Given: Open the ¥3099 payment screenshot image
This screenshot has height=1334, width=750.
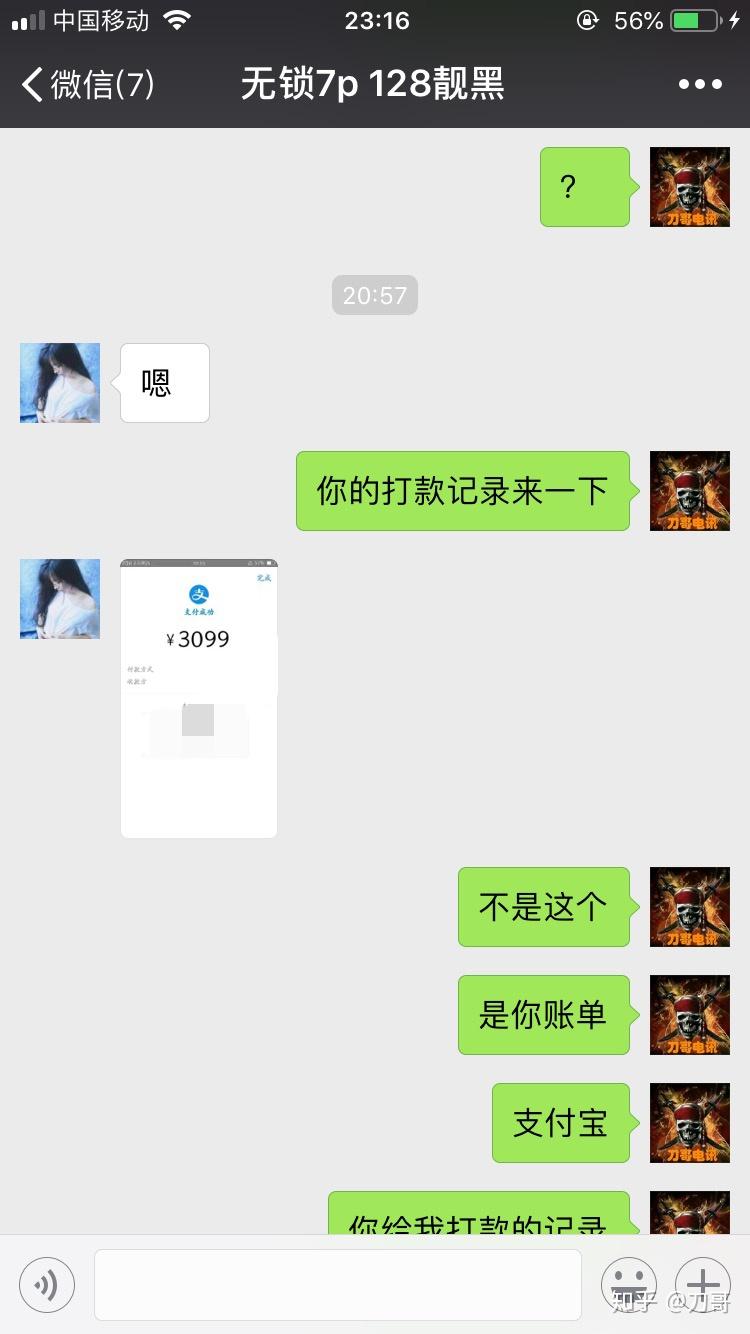Looking at the screenshot, I should (x=199, y=698).
